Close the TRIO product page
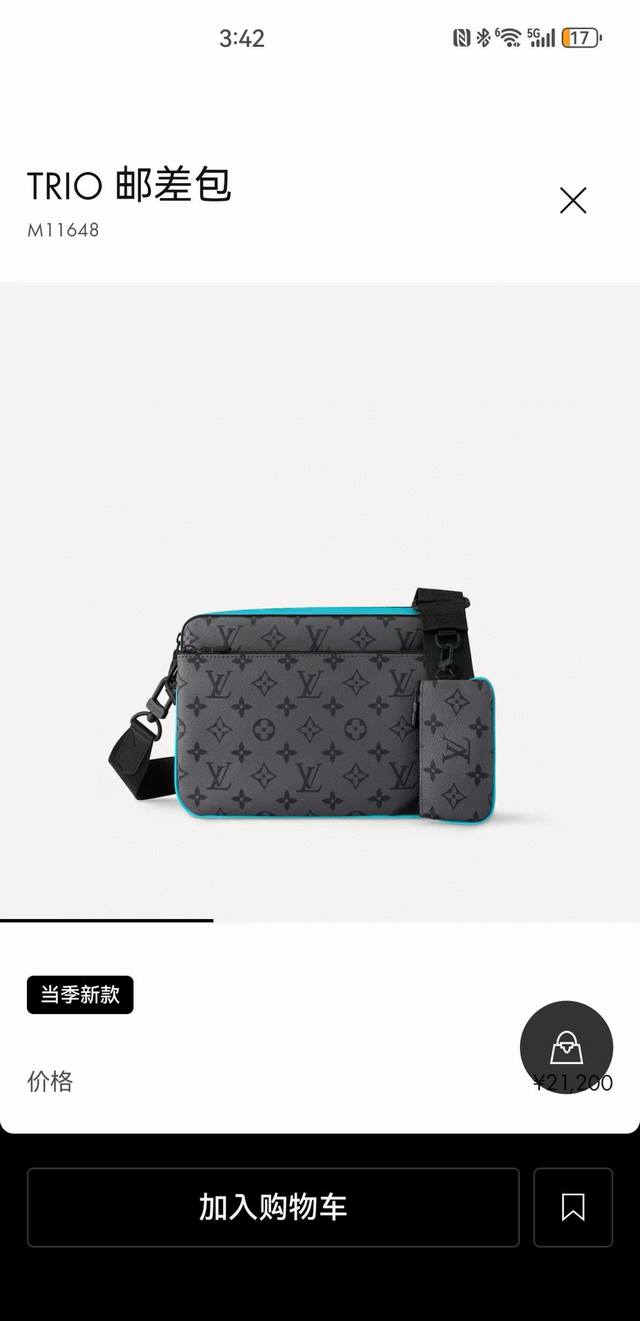Screen dimensions: 640x1321 (573, 201)
